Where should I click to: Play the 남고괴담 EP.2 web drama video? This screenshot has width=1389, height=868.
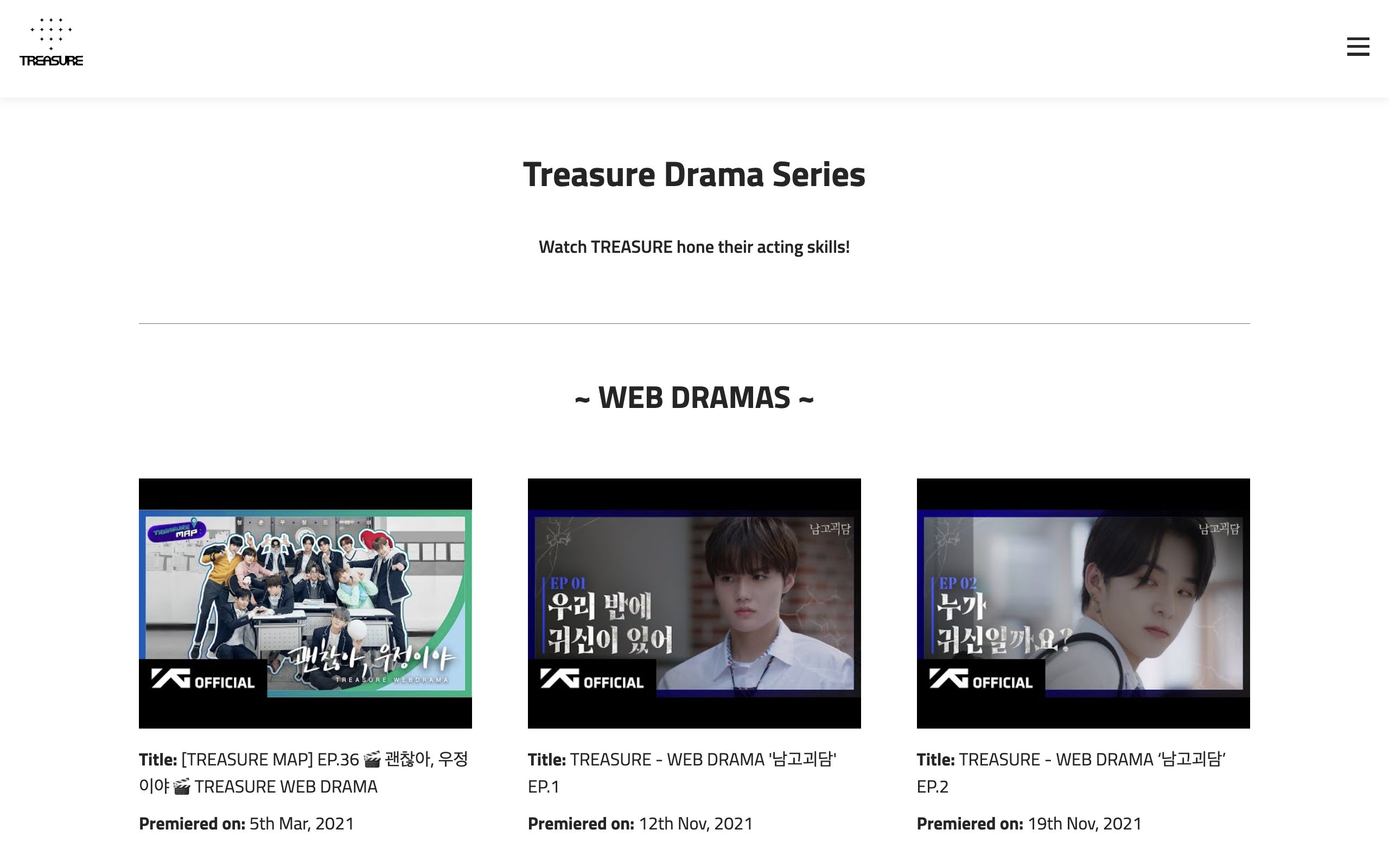[1082, 603]
